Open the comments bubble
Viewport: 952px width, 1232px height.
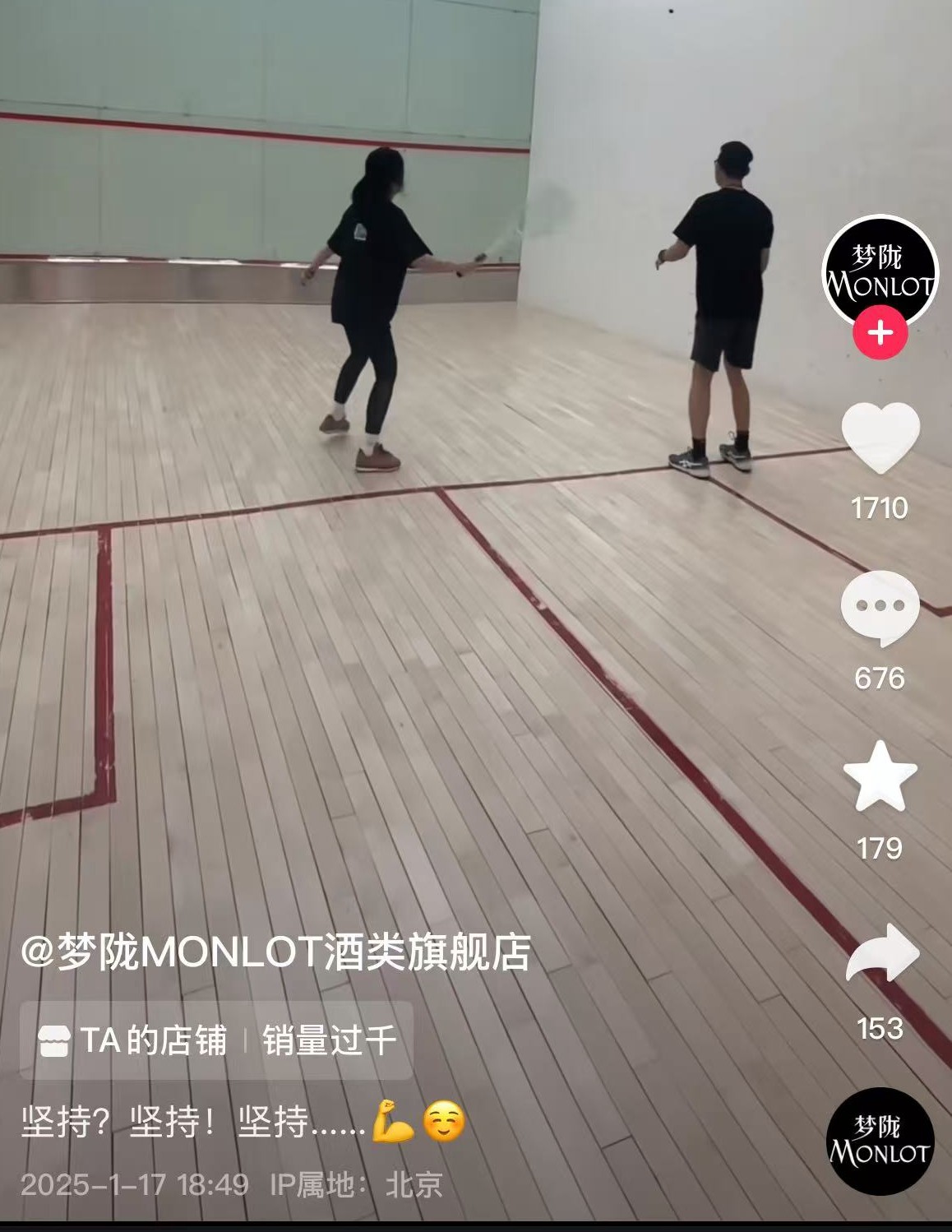click(x=880, y=607)
